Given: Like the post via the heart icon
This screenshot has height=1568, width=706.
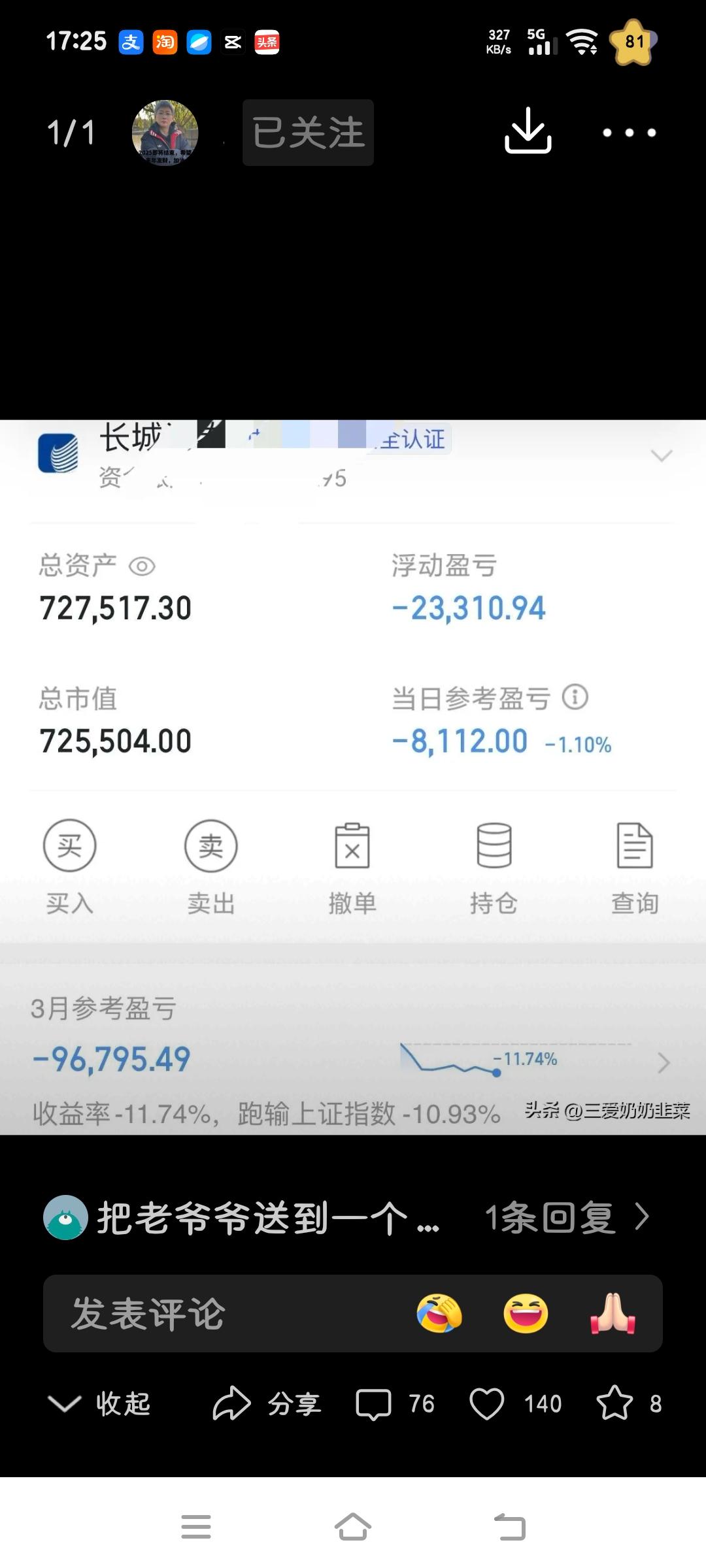Looking at the screenshot, I should tap(486, 1401).
